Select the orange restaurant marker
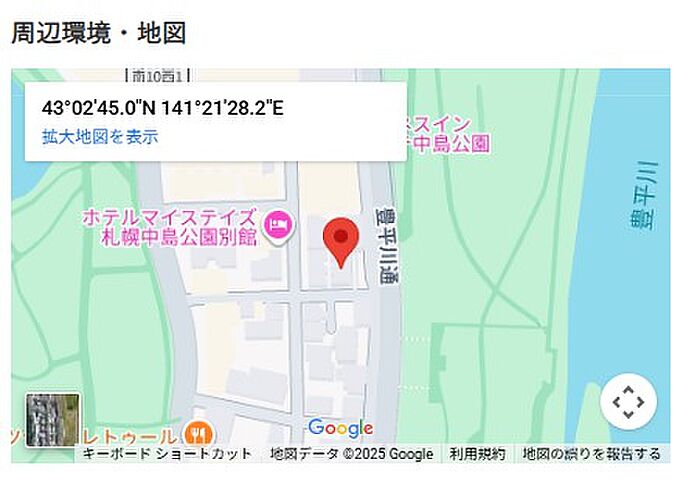700x493 pixels. pos(198,434)
